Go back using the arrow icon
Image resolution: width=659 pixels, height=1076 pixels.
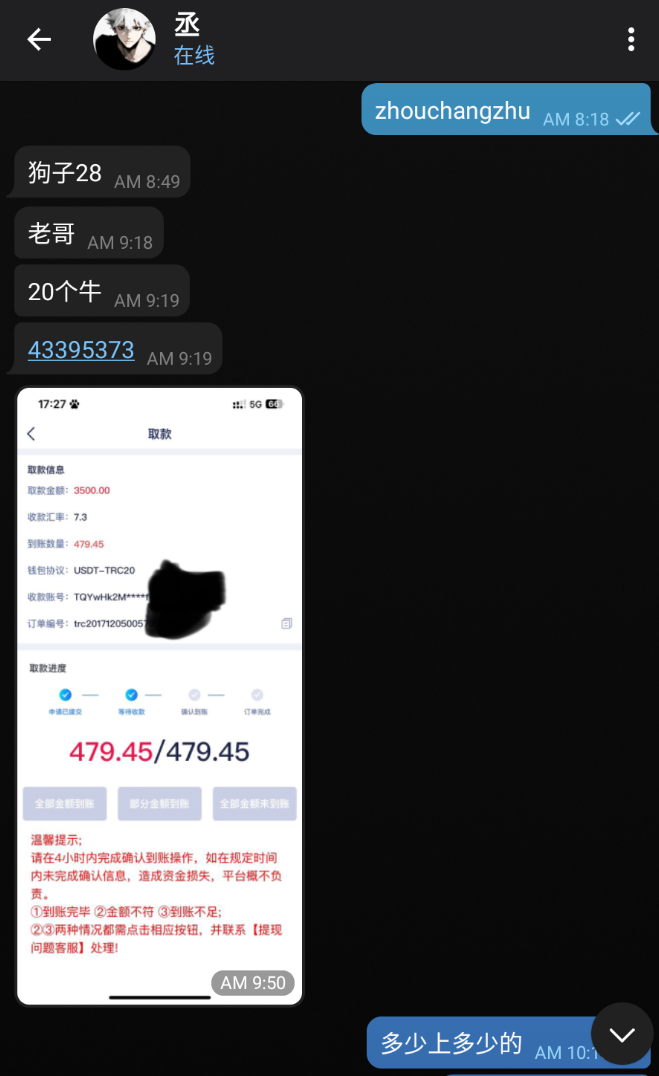[x=39, y=40]
